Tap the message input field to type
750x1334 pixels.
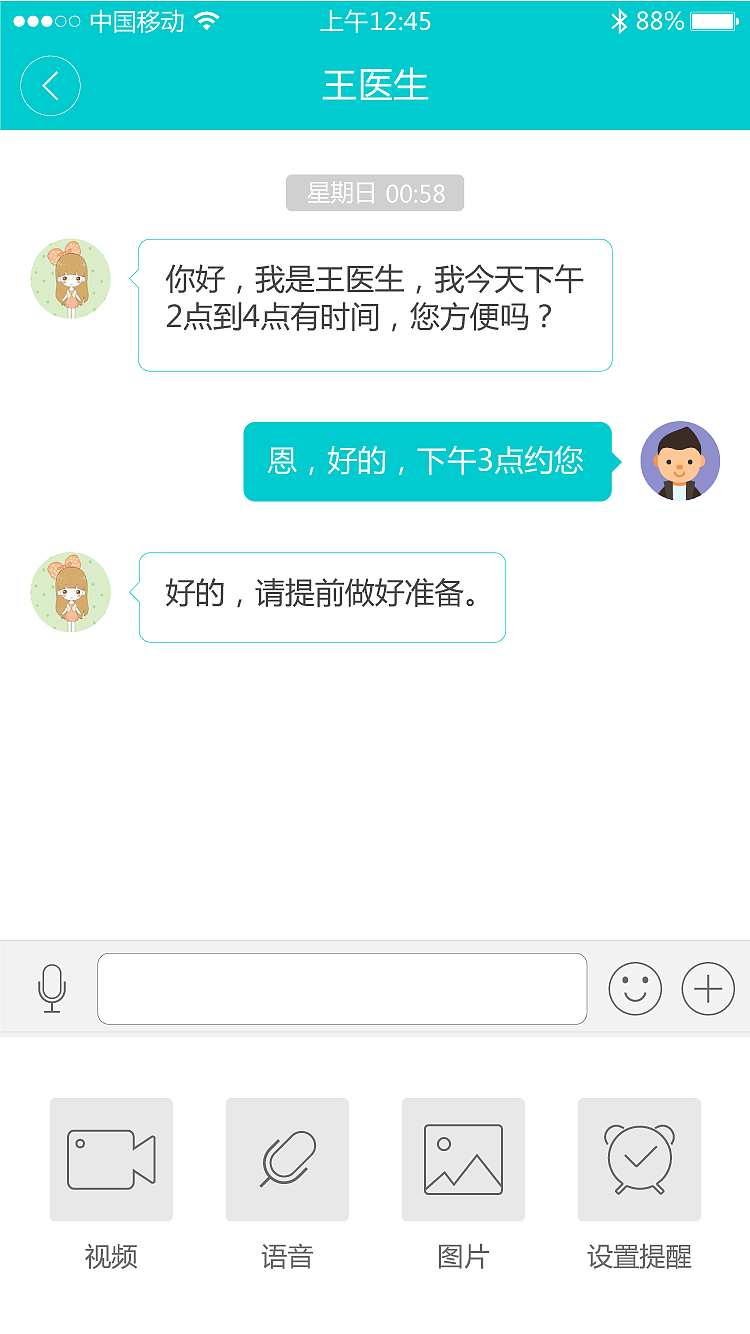pos(342,988)
